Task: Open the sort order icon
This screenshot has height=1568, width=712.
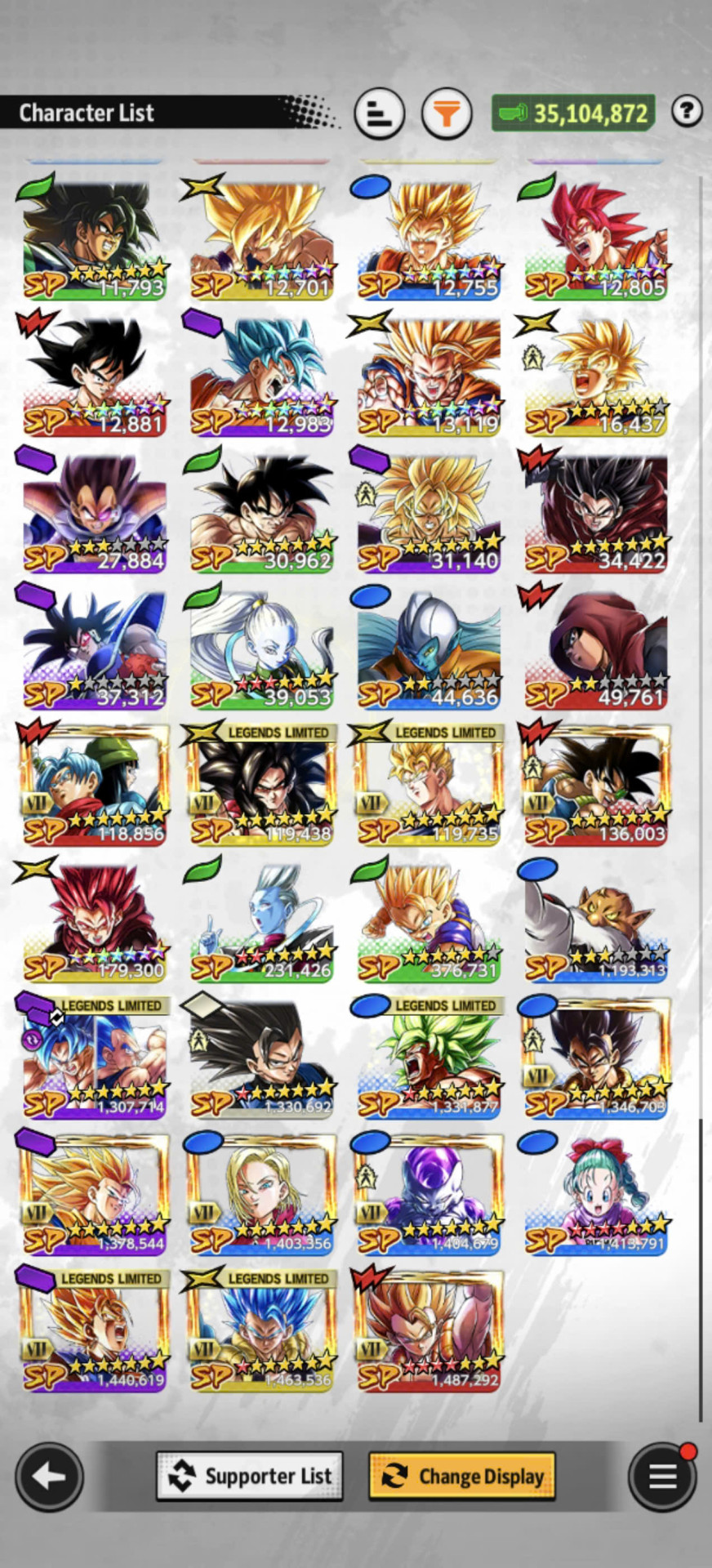Action: coord(380,113)
